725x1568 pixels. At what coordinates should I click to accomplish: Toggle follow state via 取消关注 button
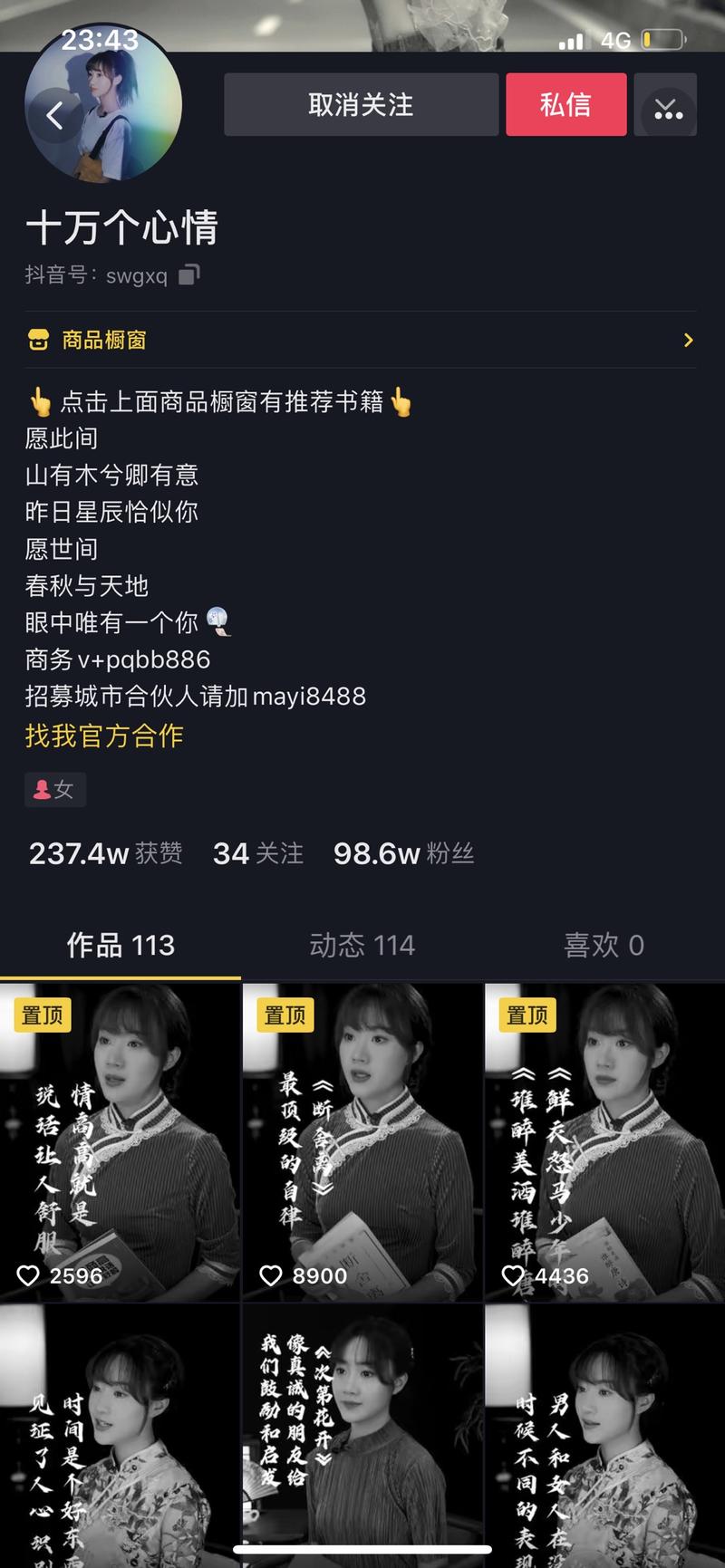[x=361, y=105]
